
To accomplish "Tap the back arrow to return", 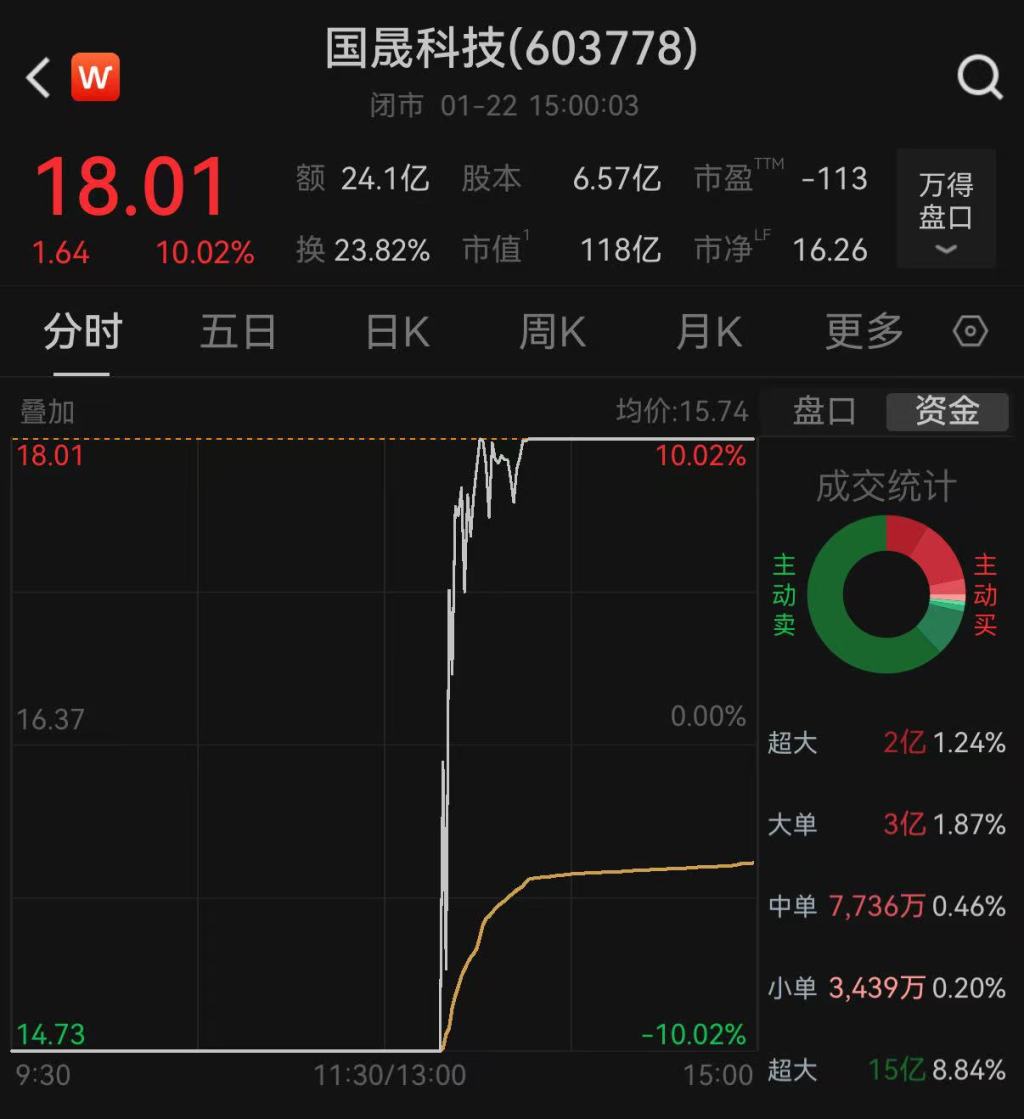I will 37,76.
